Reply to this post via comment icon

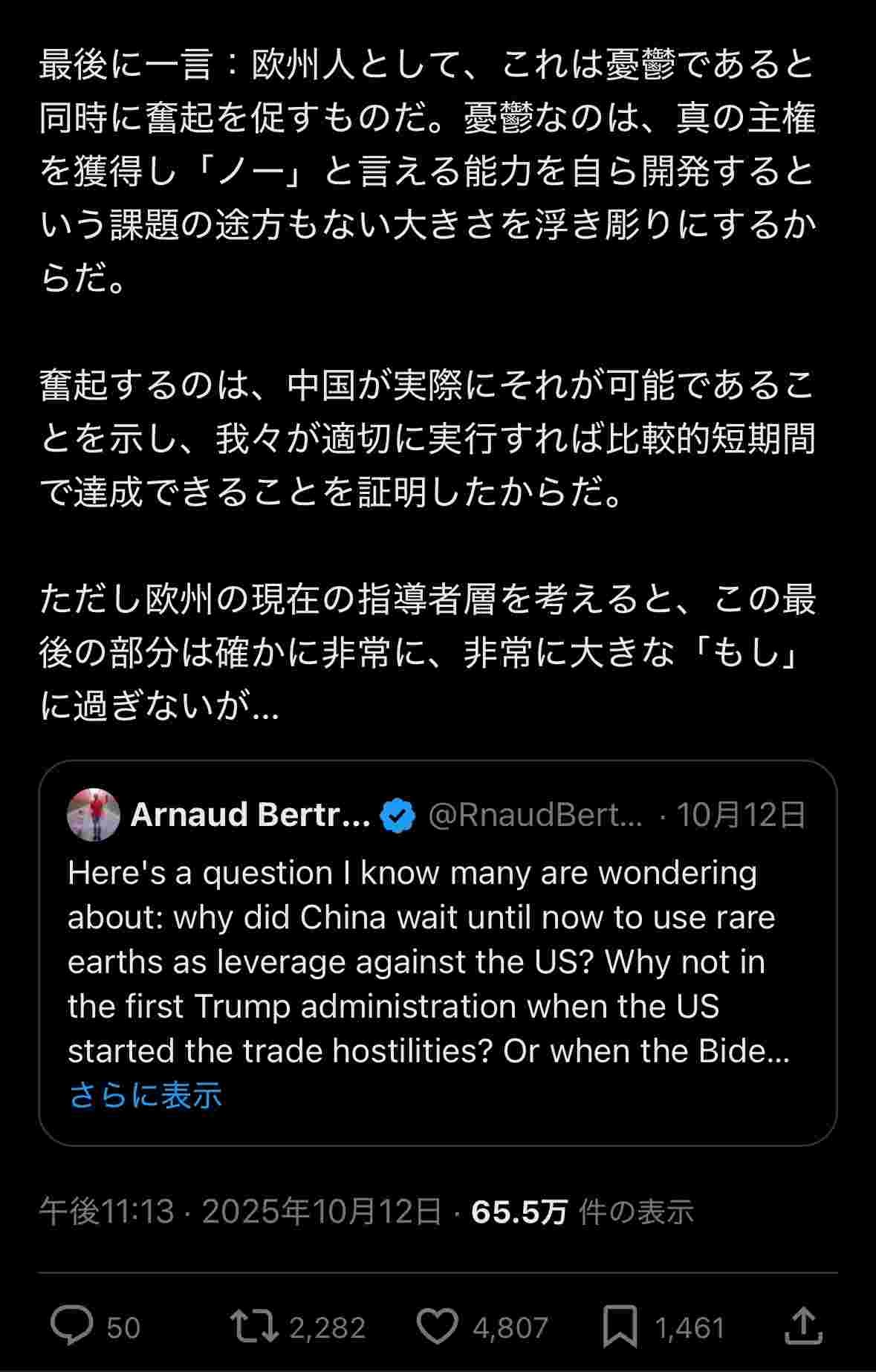point(72,1327)
